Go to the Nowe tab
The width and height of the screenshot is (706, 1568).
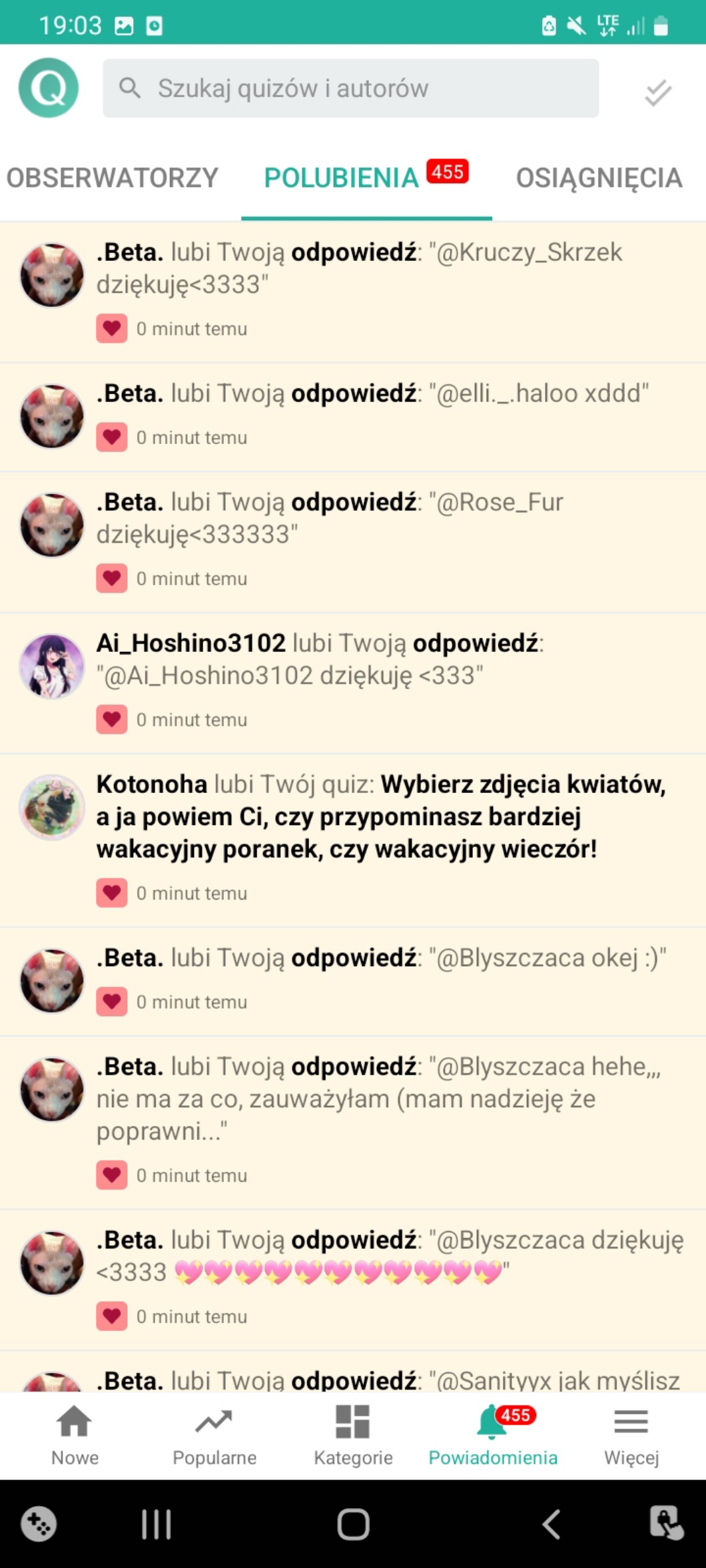tap(75, 1434)
